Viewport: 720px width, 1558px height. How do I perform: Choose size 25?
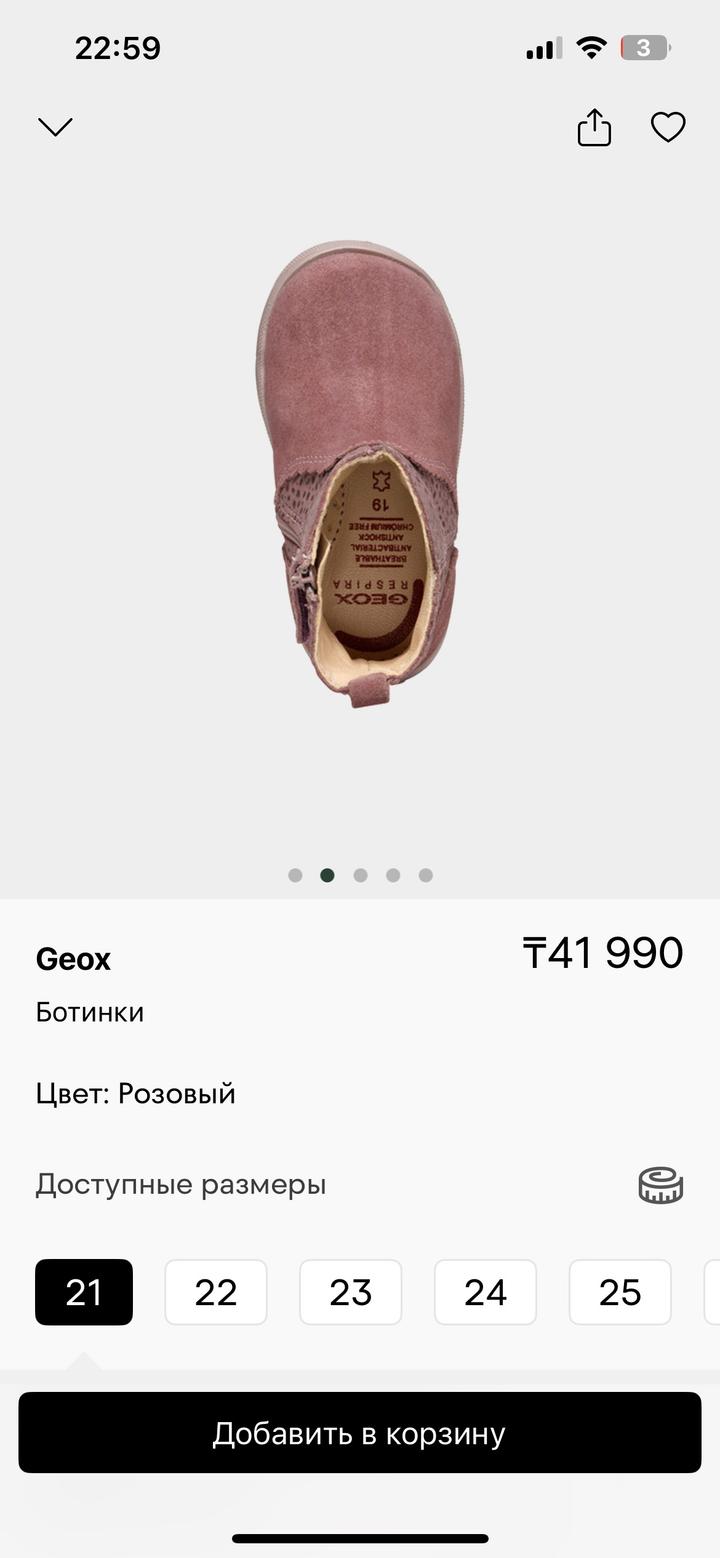point(620,1292)
